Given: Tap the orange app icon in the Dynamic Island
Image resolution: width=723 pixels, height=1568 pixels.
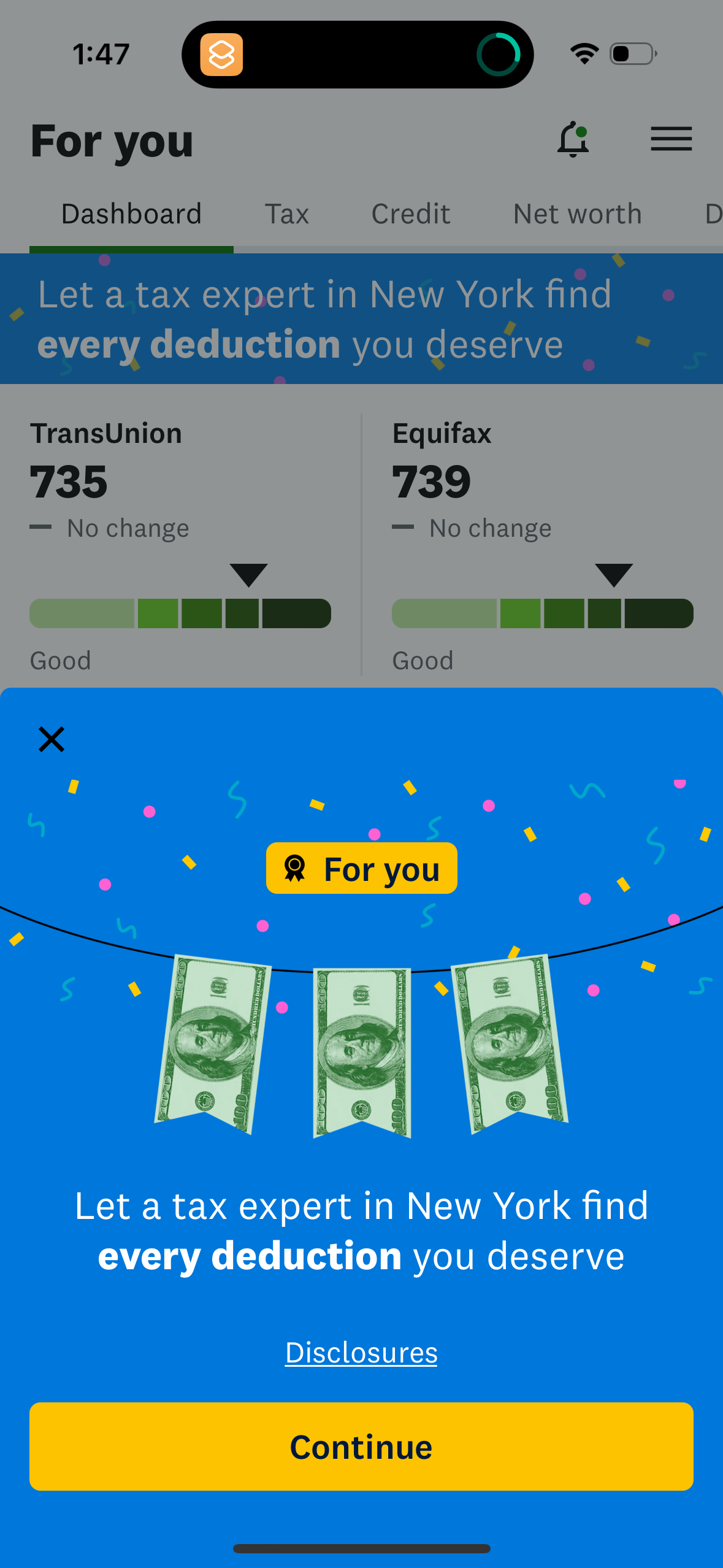Looking at the screenshot, I should [x=223, y=54].
